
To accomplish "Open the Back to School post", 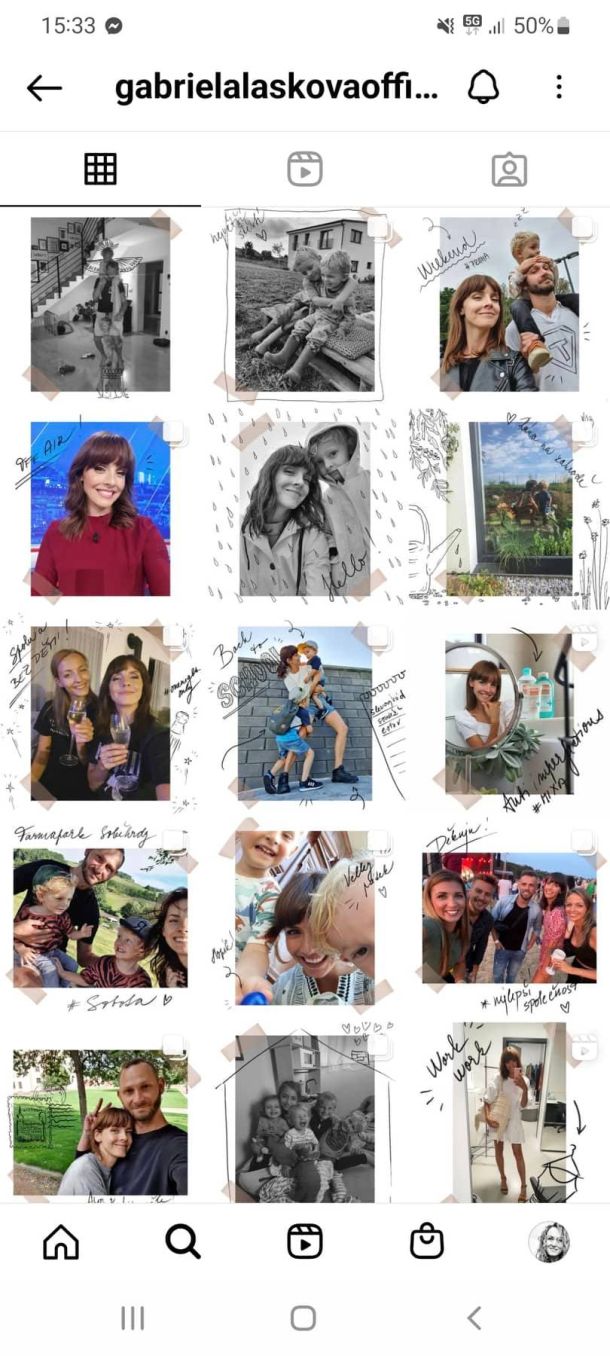I will tap(304, 712).
